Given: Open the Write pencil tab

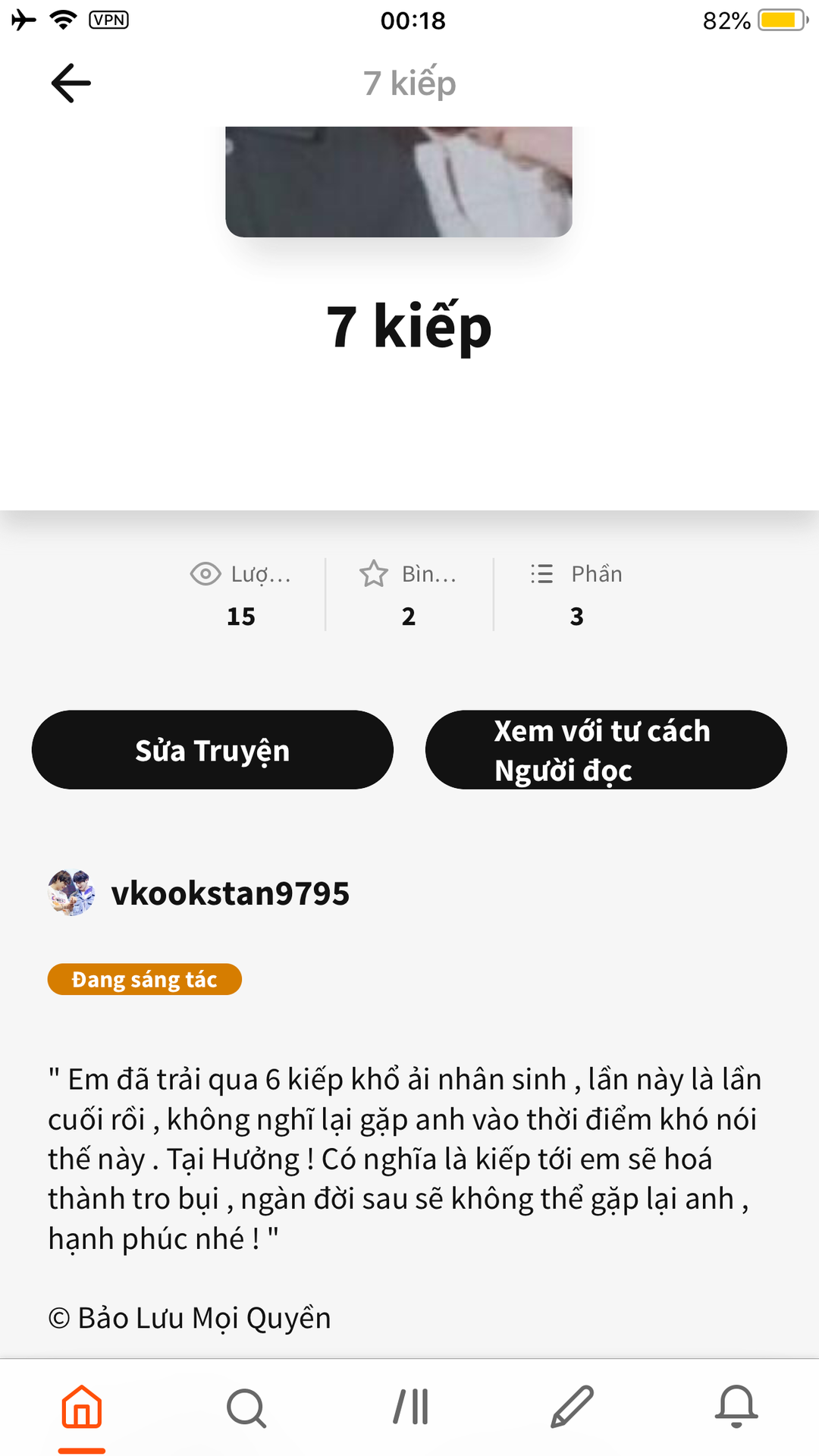Looking at the screenshot, I should [x=573, y=1408].
